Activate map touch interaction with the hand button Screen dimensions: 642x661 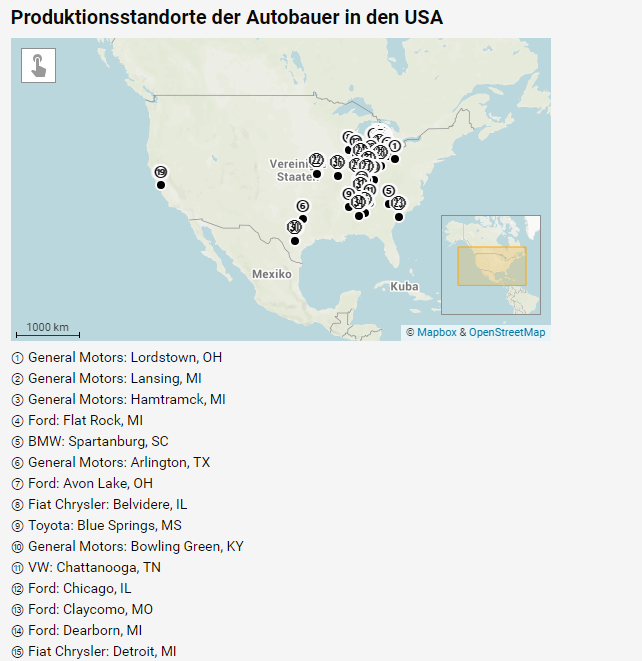[38, 65]
